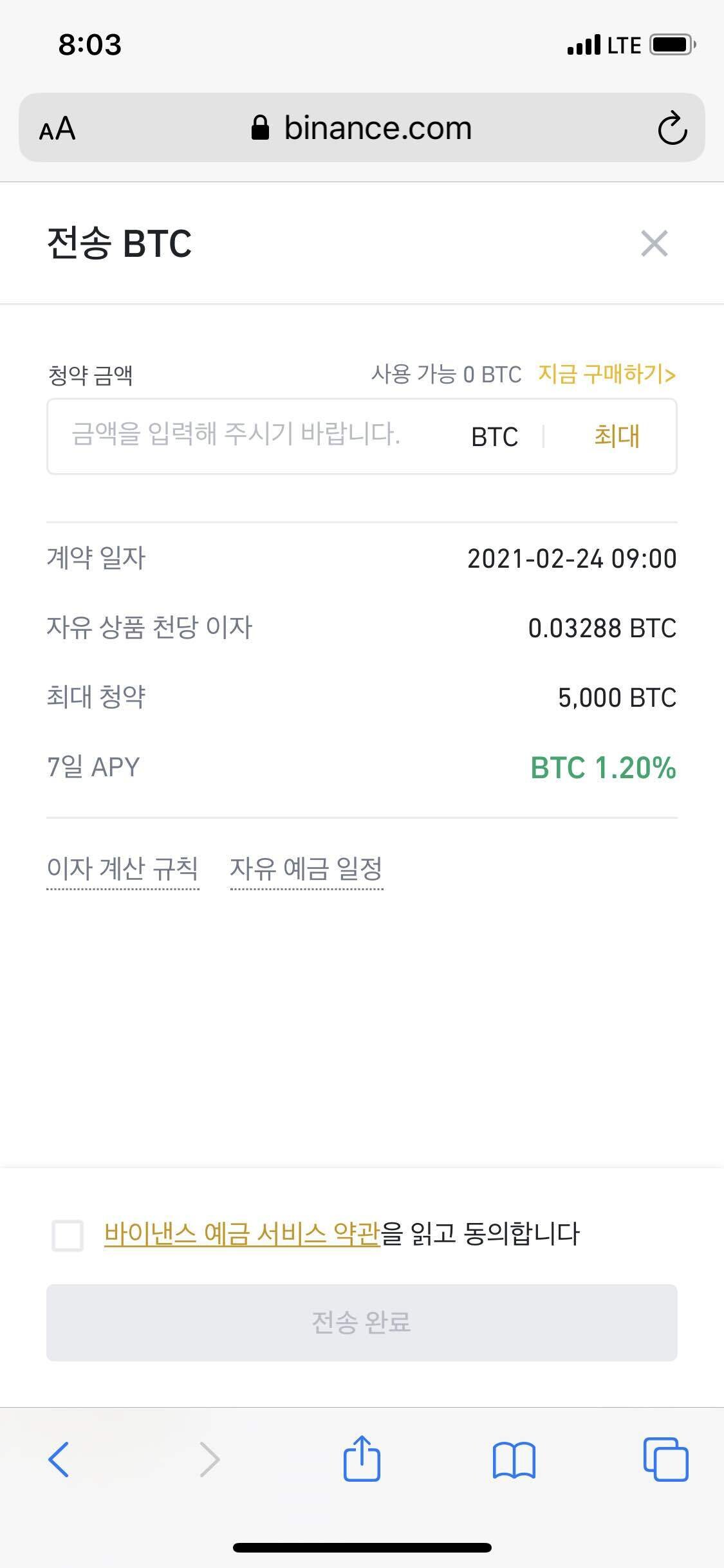724x1568 pixels.
Task: Select the BTC currency label in the field
Action: pos(494,436)
